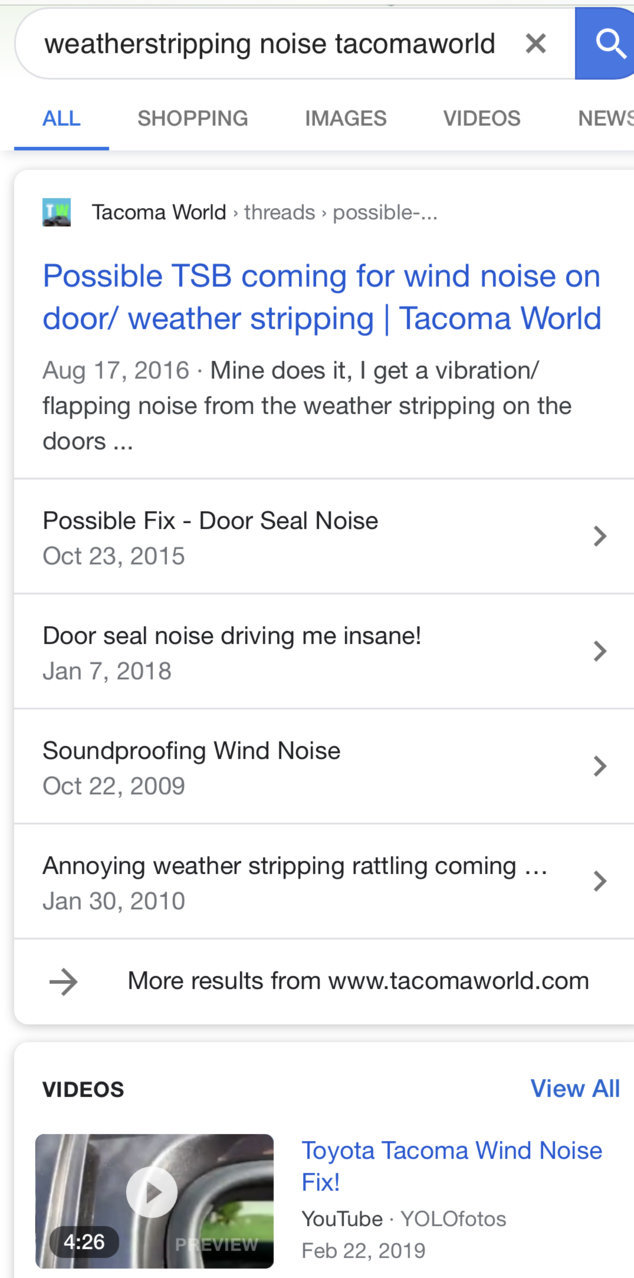The width and height of the screenshot is (634, 1278).
Task: Play the Toyota Tacoma Wind Noise video thumbnail
Action: click(x=154, y=1201)
